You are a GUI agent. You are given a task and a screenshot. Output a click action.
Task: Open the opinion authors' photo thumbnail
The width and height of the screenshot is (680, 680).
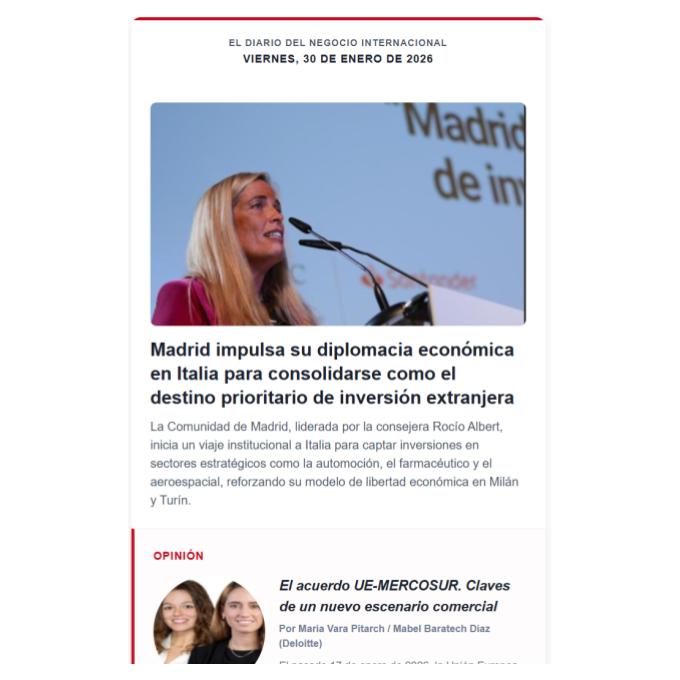(x=209, y=623)
